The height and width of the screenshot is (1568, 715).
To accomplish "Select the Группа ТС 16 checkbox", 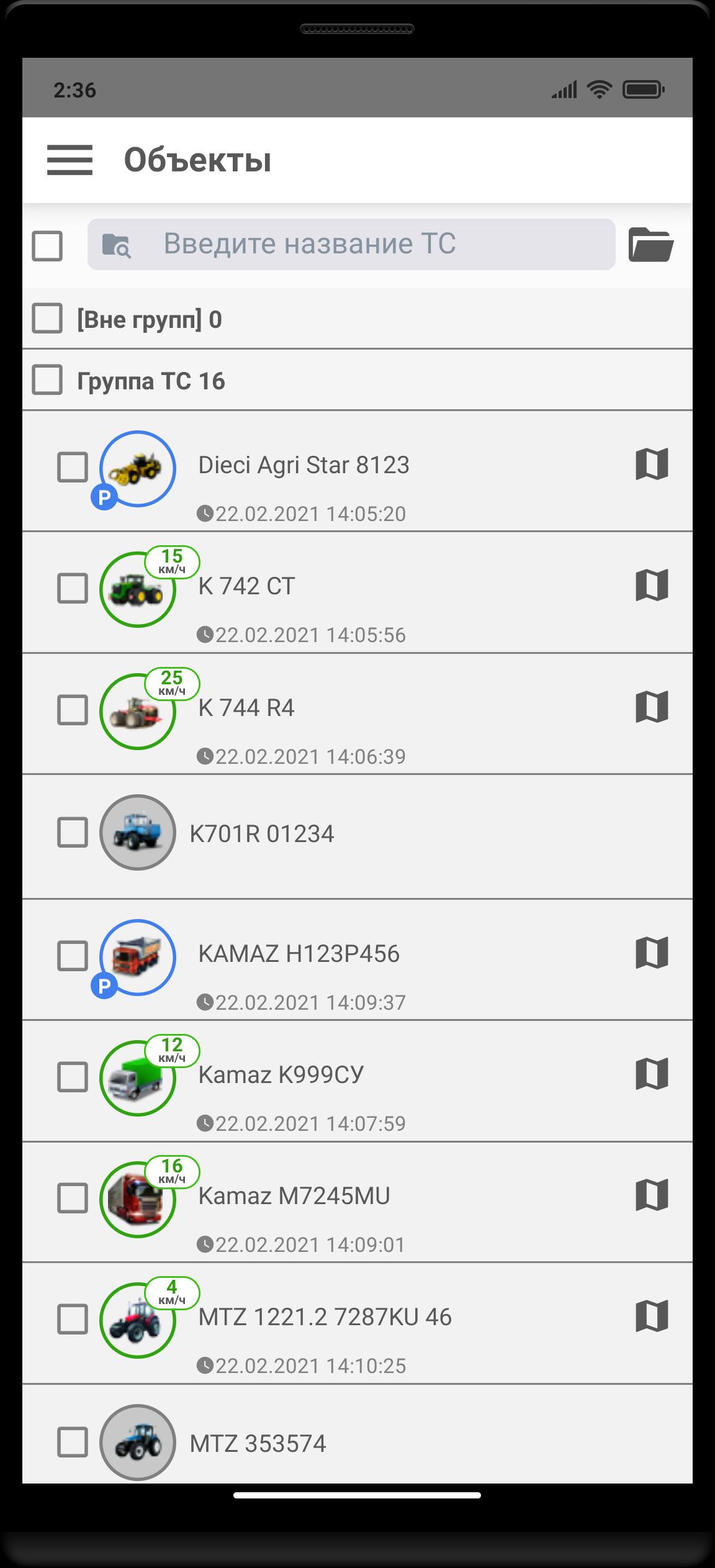I will click(47, 379).
